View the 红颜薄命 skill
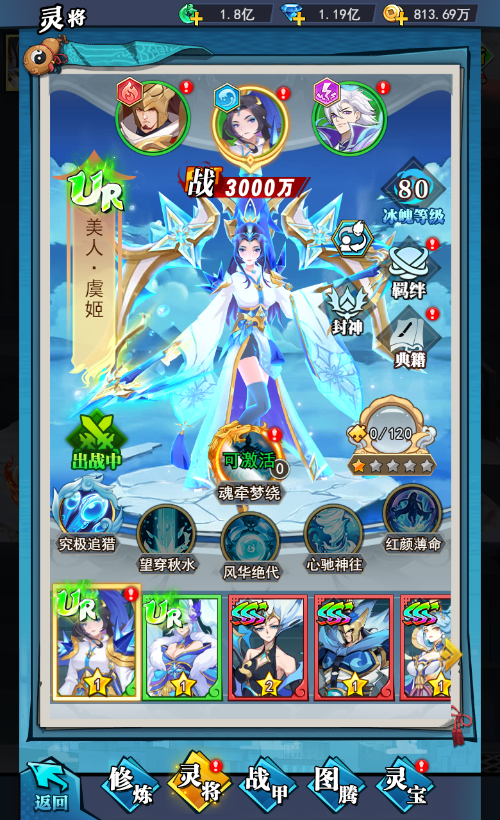The height and width of the screenshot is (820, 500). [413, 519]
